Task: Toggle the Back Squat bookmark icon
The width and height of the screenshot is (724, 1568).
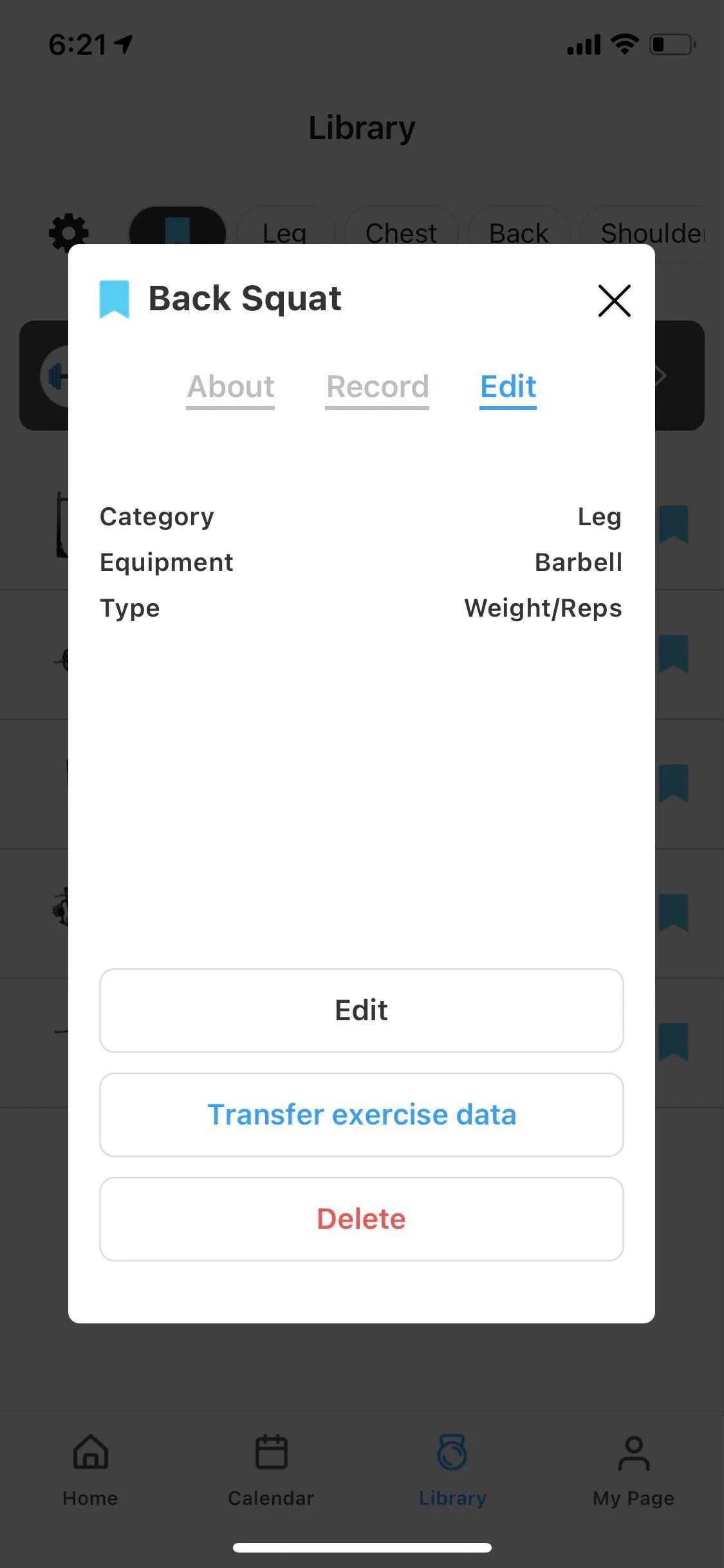Action: pos(115,299)
